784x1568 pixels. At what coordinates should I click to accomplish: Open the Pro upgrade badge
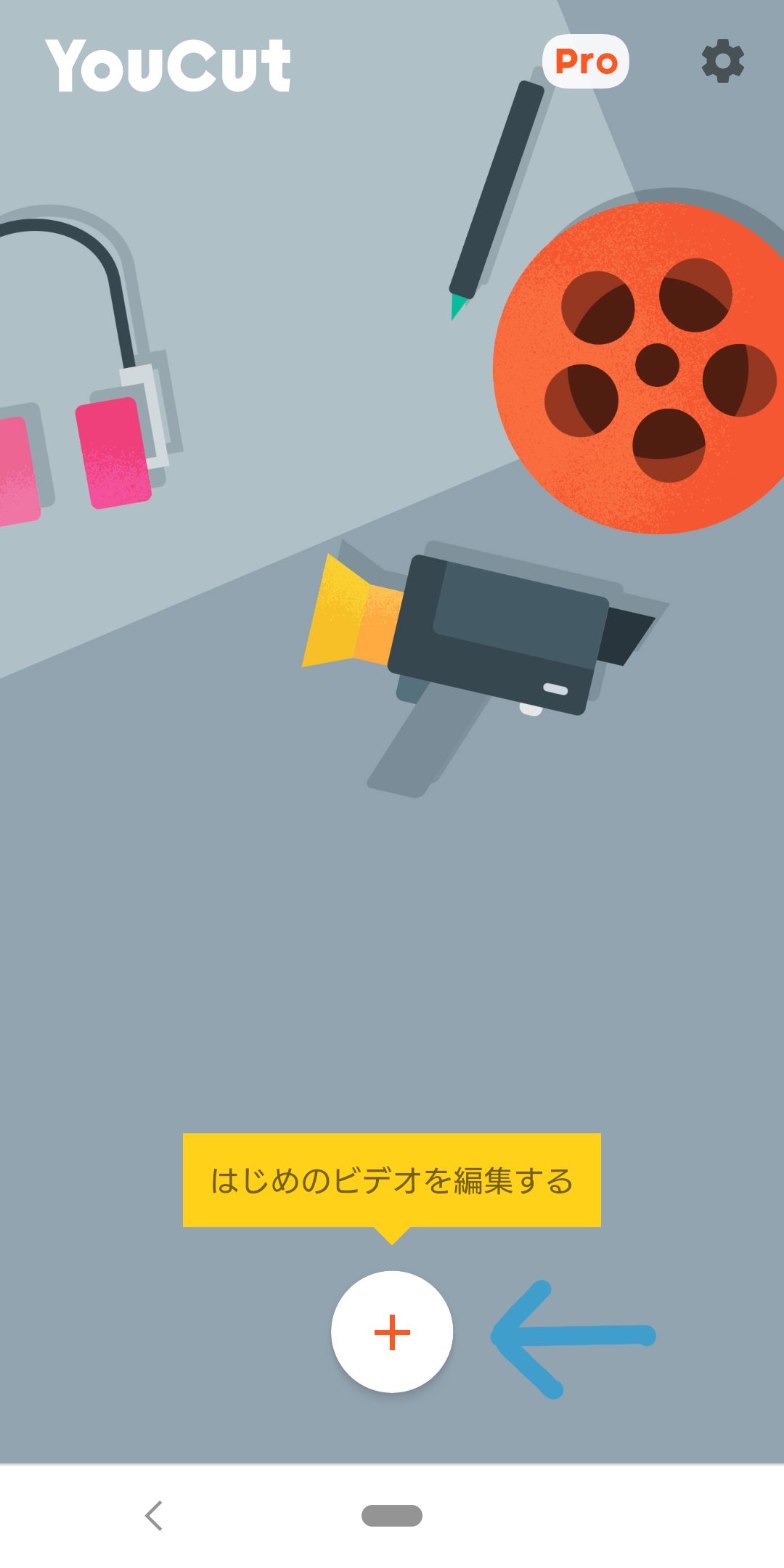point(586,62)
